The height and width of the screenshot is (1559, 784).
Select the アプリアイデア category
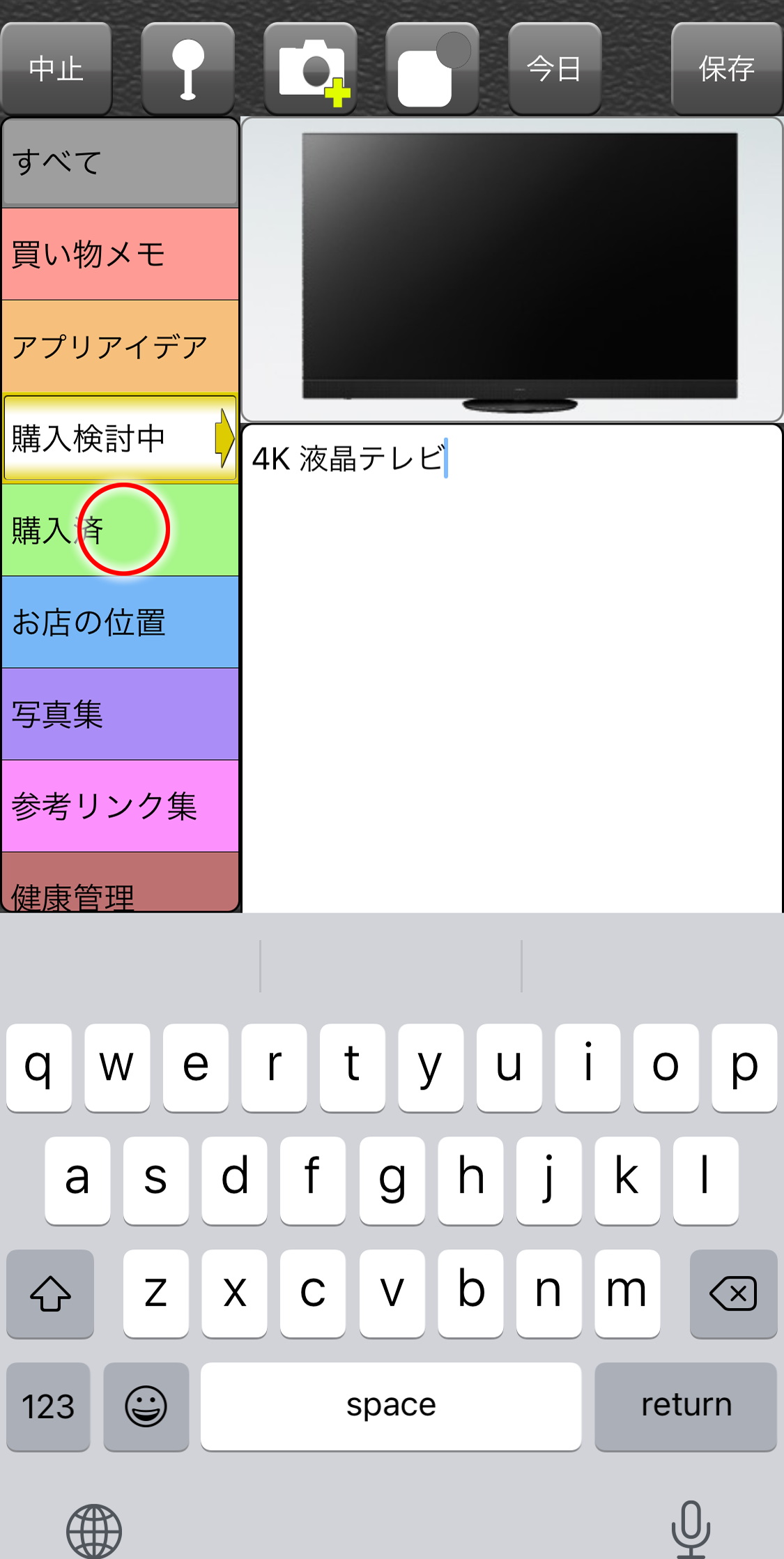[x=120, y=347]
